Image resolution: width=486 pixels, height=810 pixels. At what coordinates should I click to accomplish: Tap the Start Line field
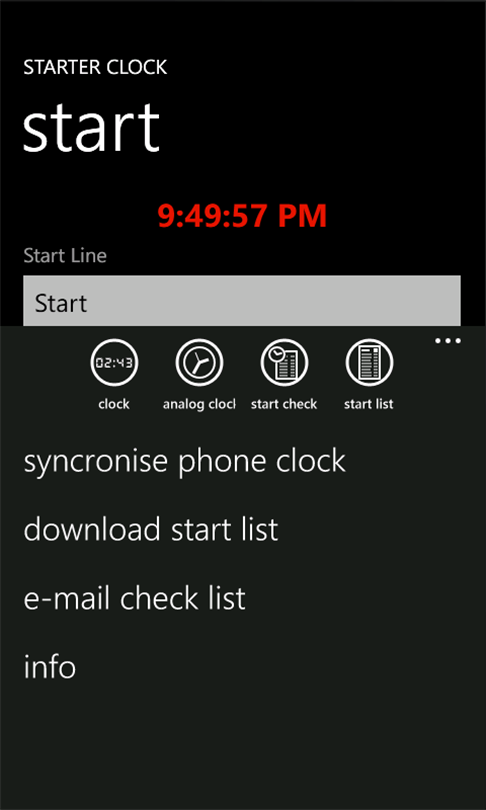click(x=242, y=302)
